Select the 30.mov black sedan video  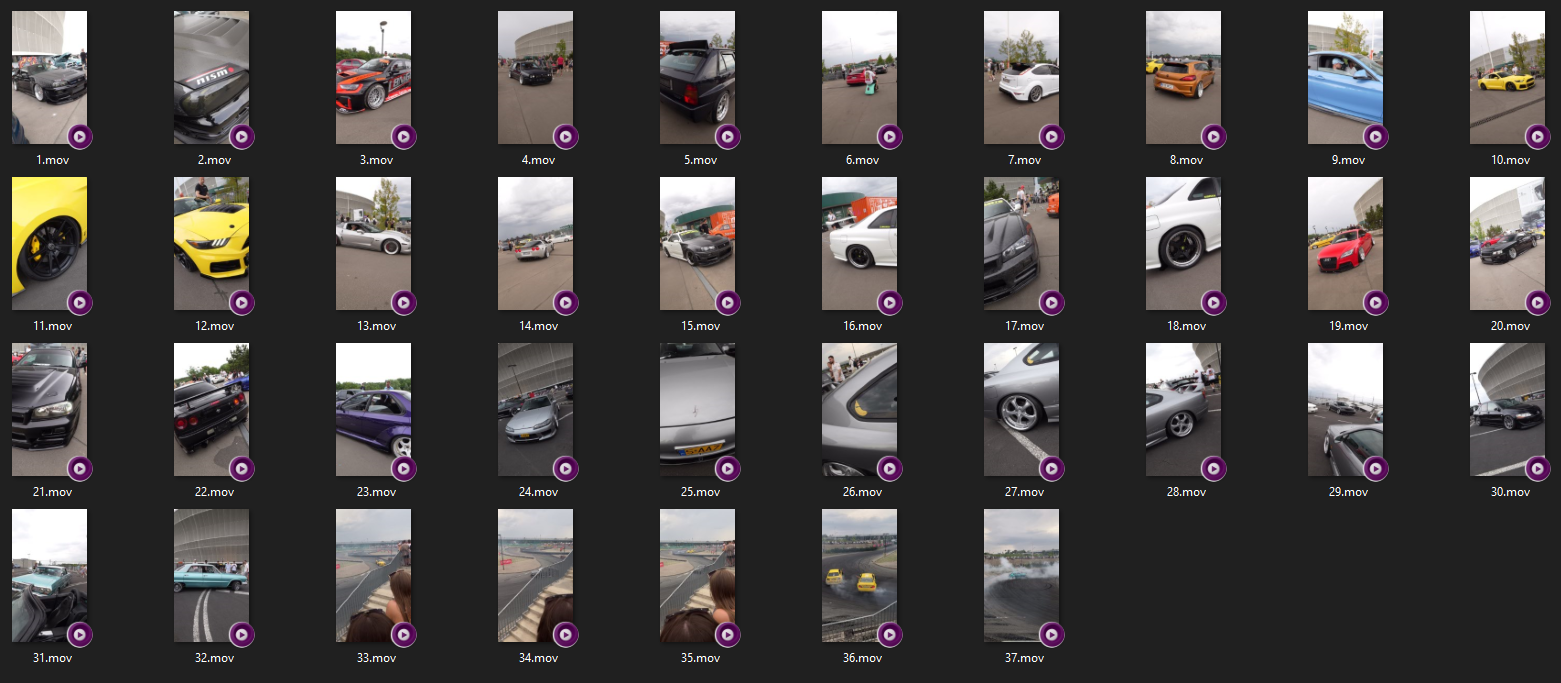[1507, 409]
